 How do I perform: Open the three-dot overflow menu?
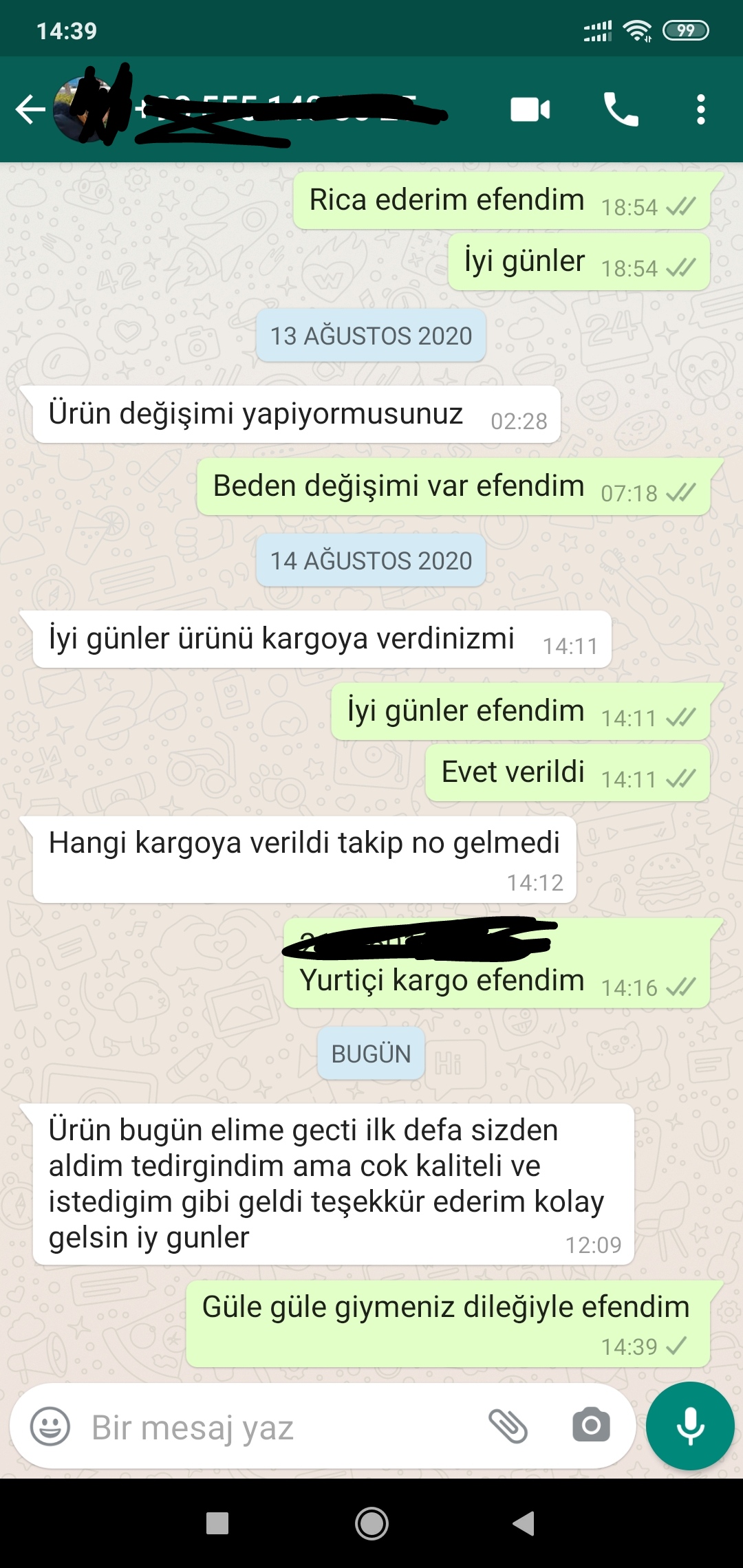[x=700, y=110]
